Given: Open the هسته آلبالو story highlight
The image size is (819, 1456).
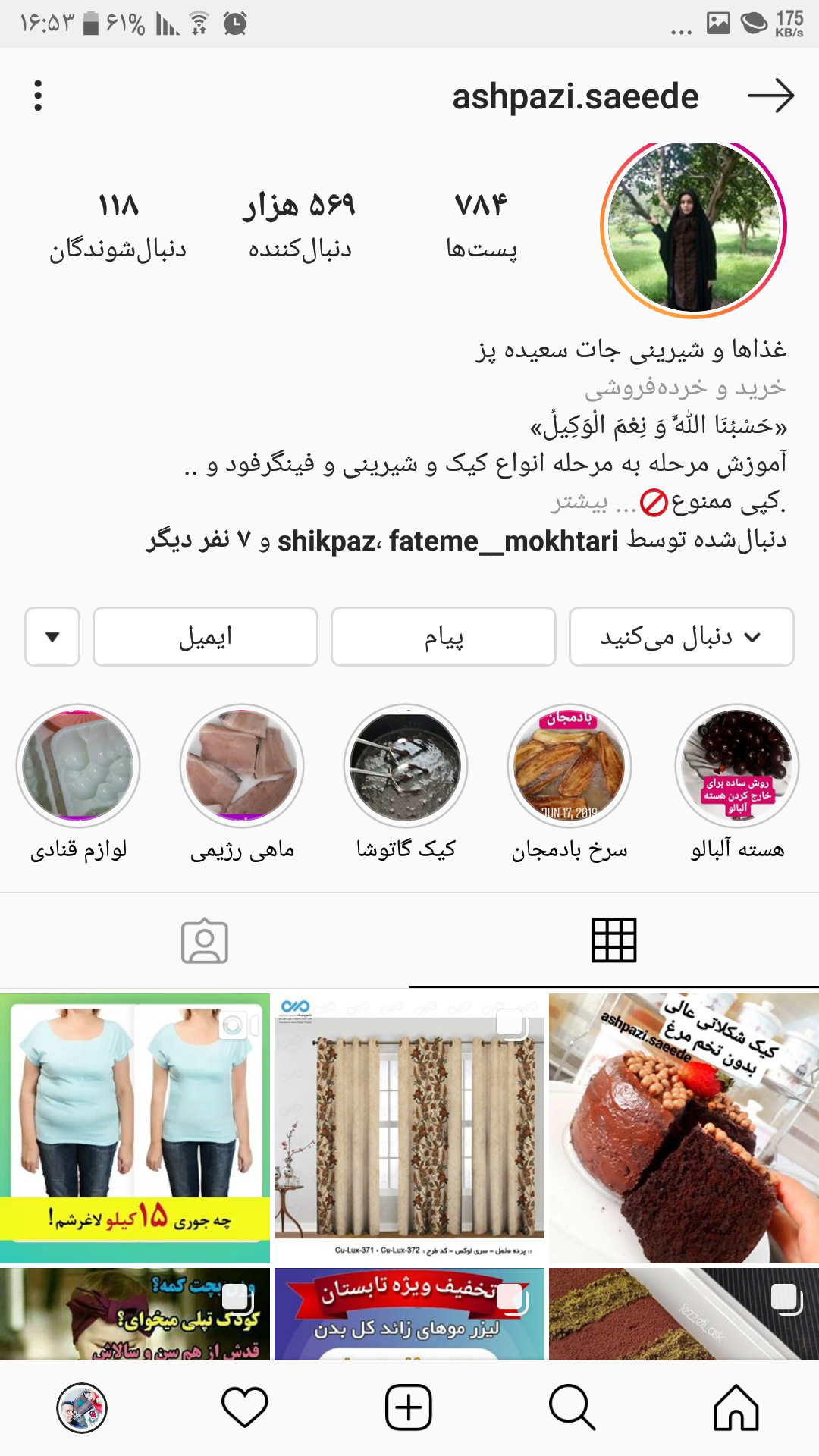Looking at the screenshot, I should click(x=736, y=766).
